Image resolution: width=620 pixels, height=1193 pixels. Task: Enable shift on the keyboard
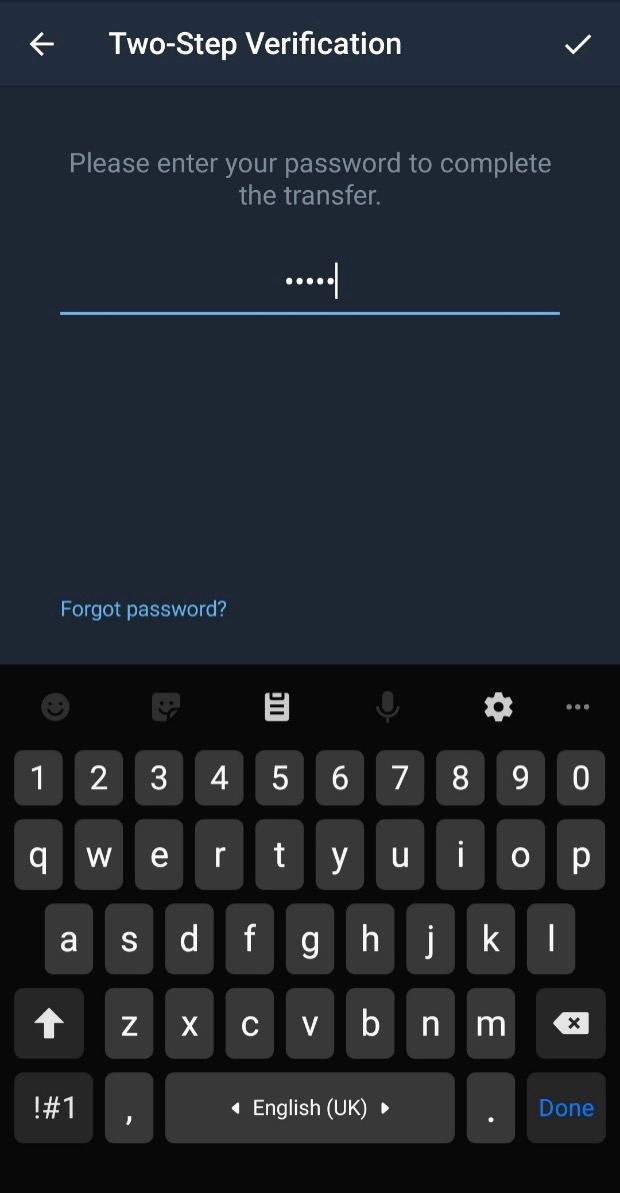(49, 1024)
